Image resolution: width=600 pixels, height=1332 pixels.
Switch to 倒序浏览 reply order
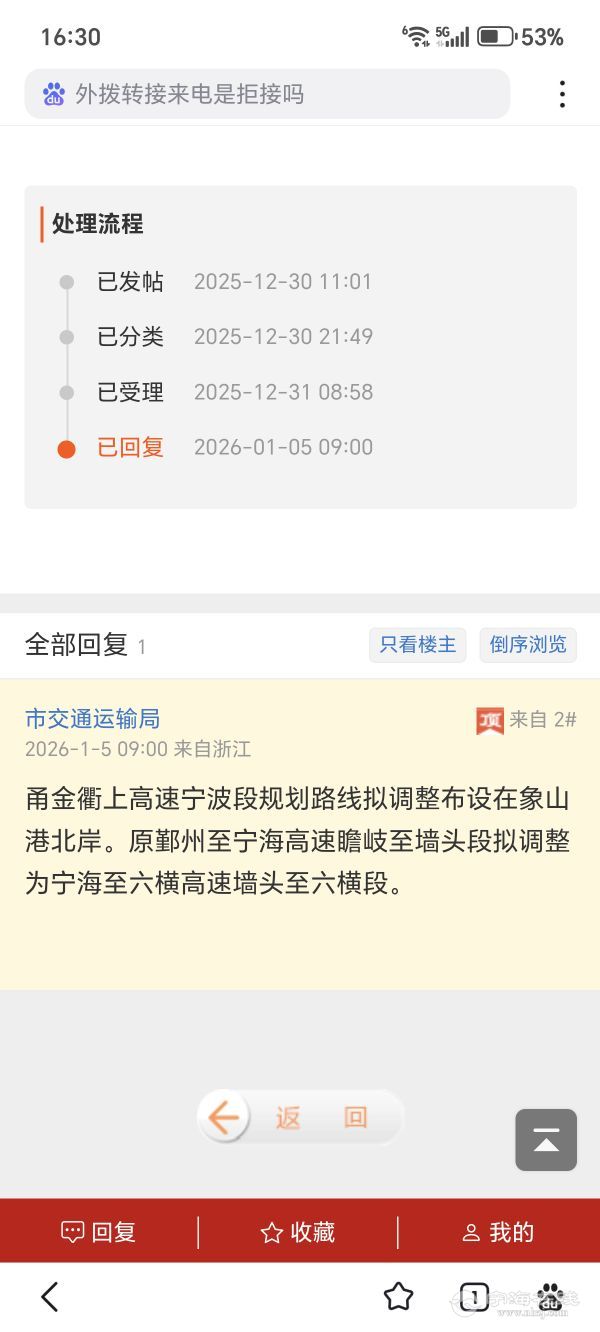[528, 645]
